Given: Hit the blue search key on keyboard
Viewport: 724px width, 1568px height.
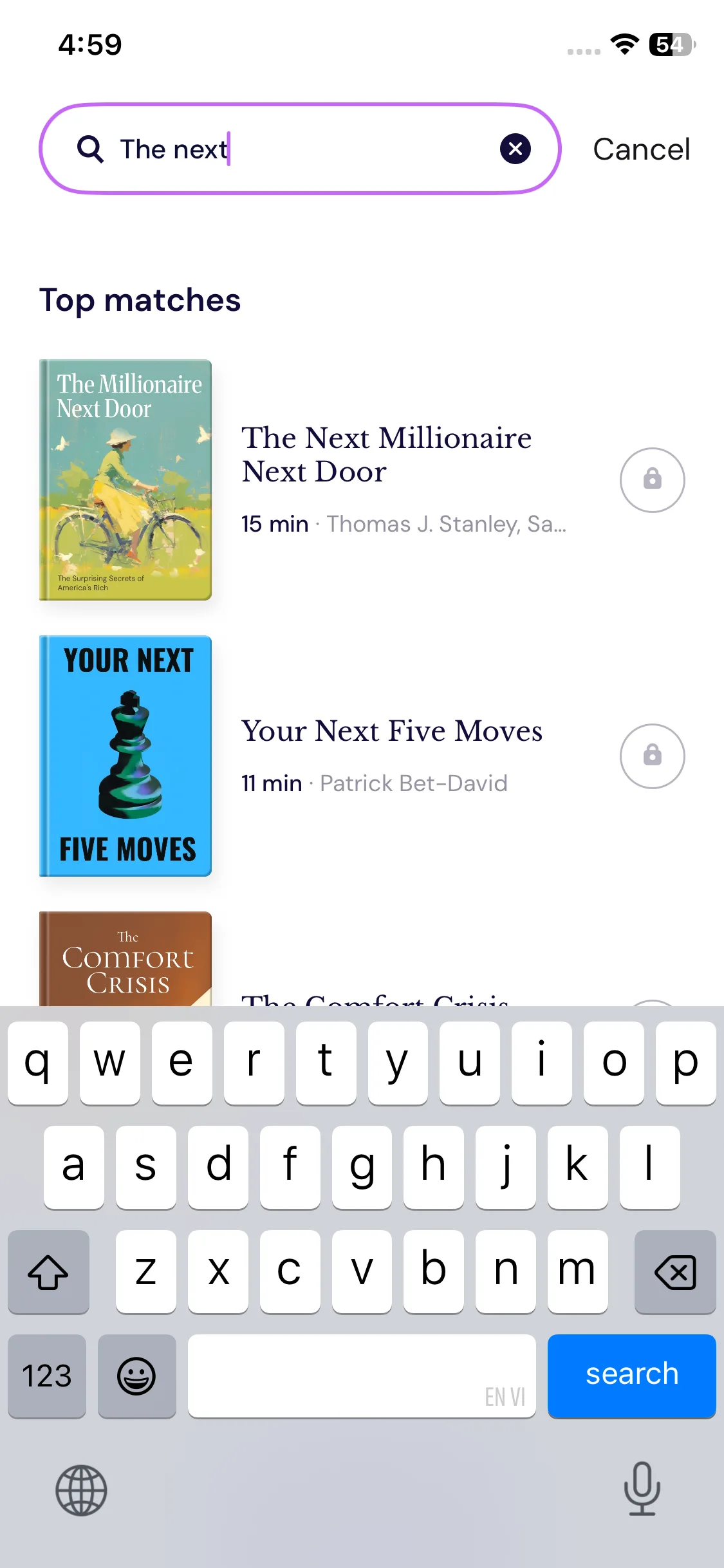Looking at the screenshot, I should pos(631,1376).
